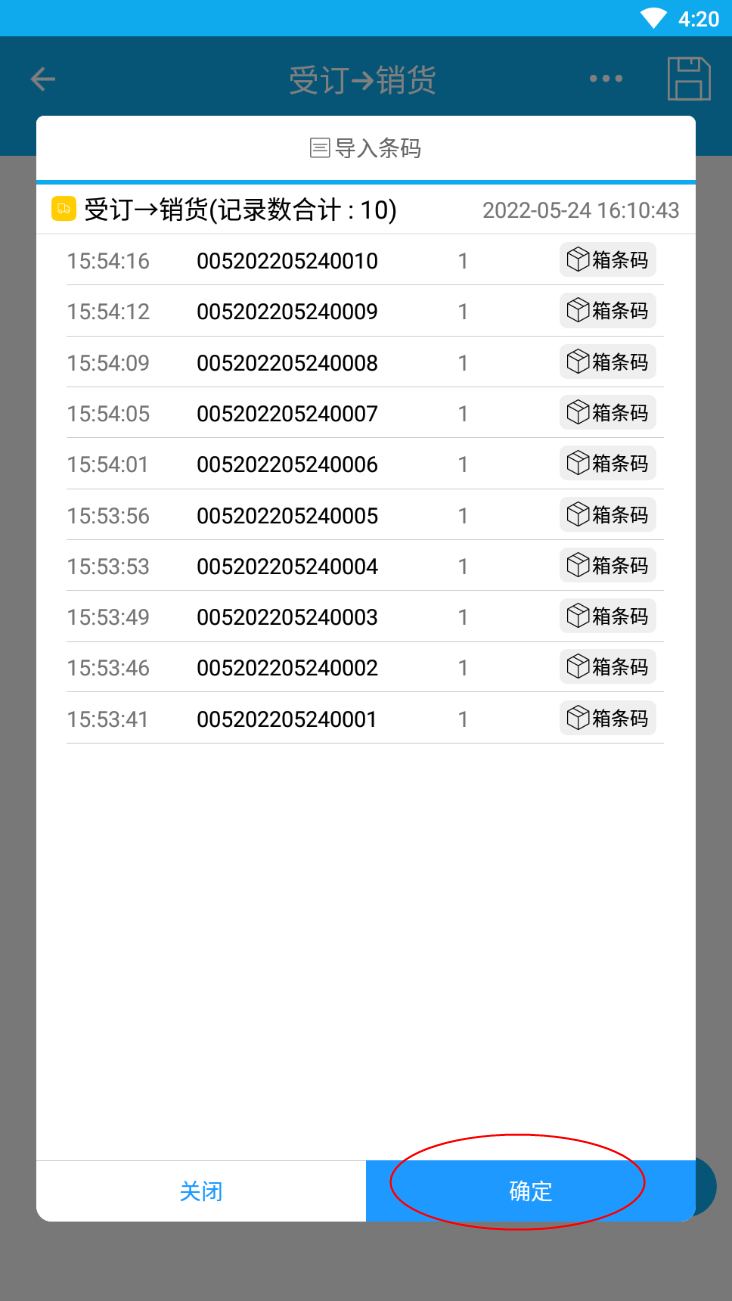Viewport: 732px width, 1301px height.
Task: Select the barcode row 005202205240001
Action: (x=365, y=718)
